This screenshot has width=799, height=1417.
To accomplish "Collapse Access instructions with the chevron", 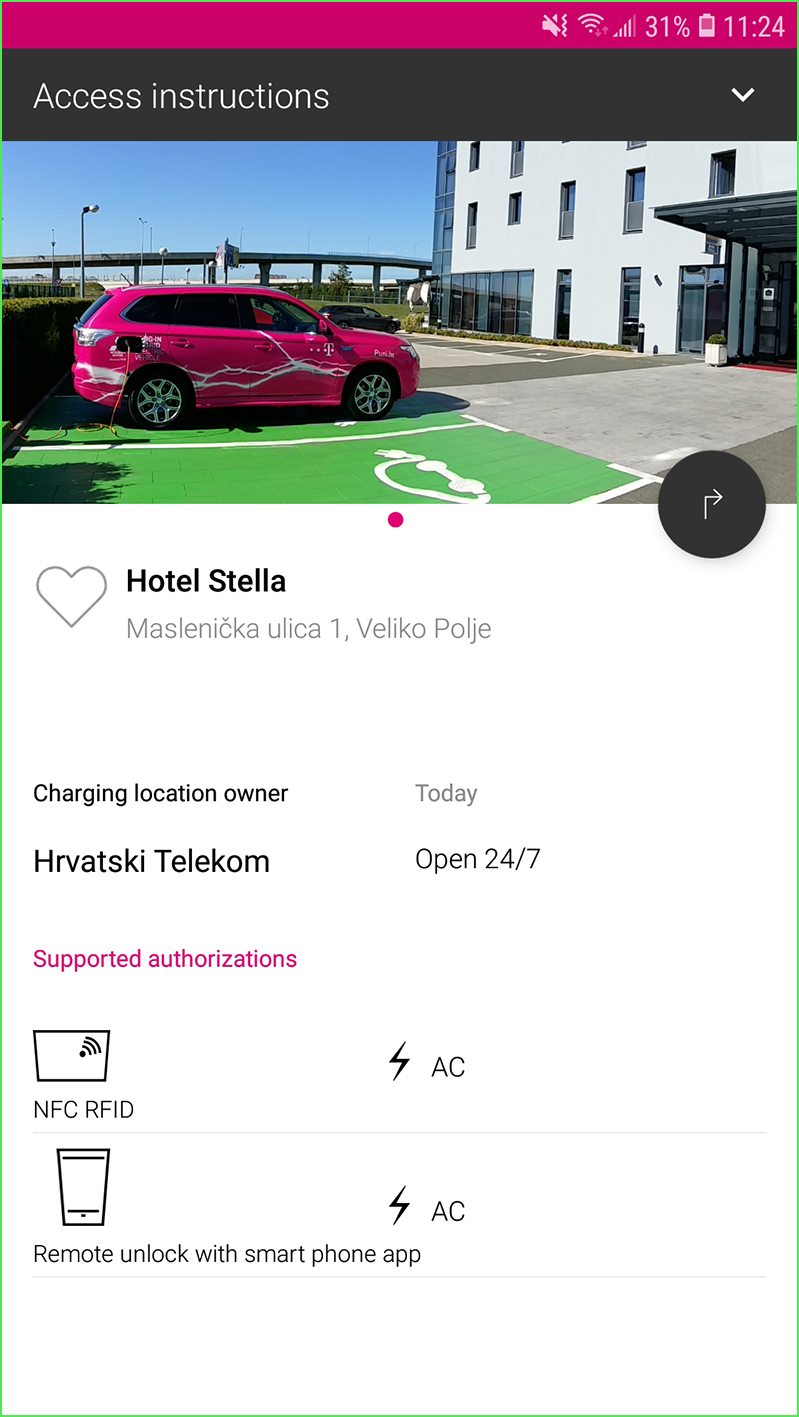I will pos(743,94).
